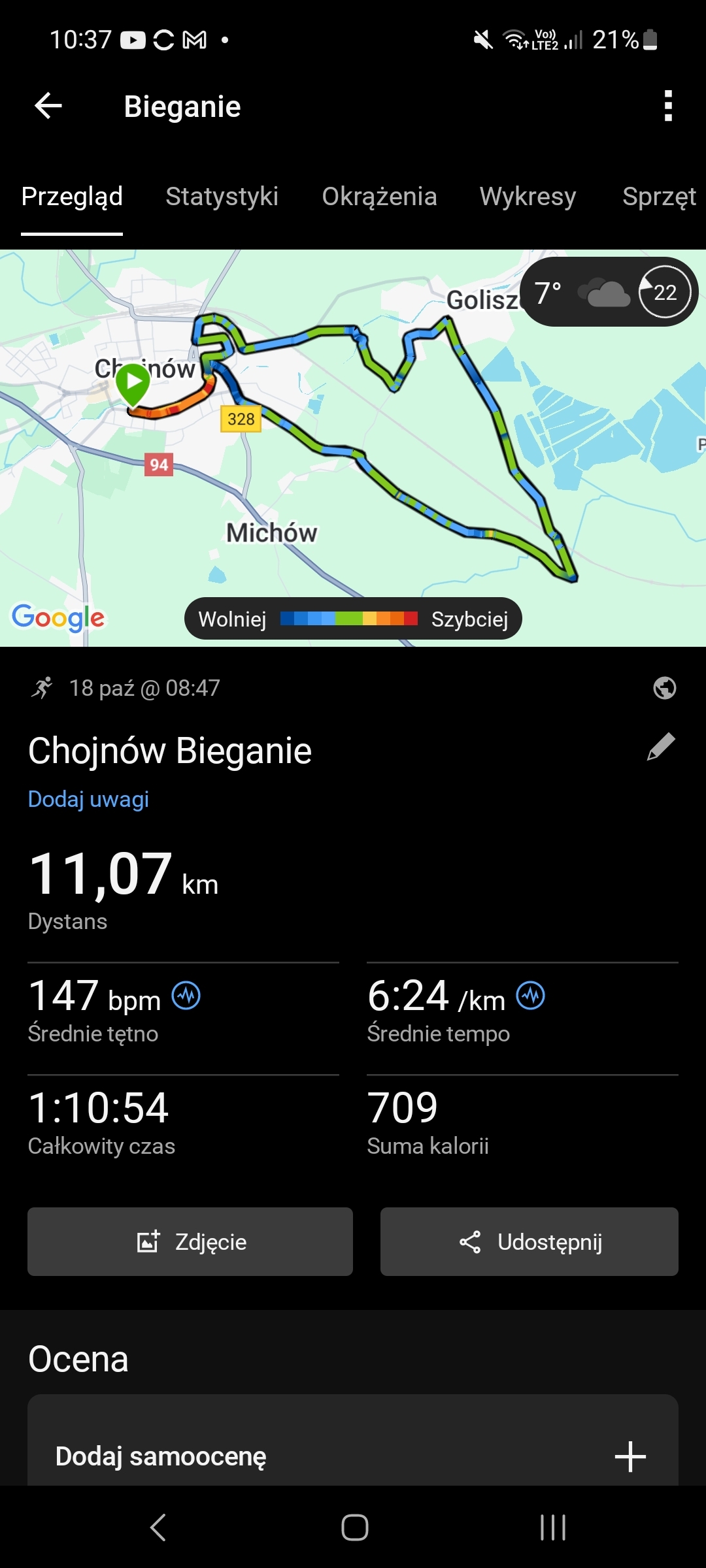706x1568 pixels.
Task: Add a photo with the Zdjęcie button
Action: point(190,1241)
